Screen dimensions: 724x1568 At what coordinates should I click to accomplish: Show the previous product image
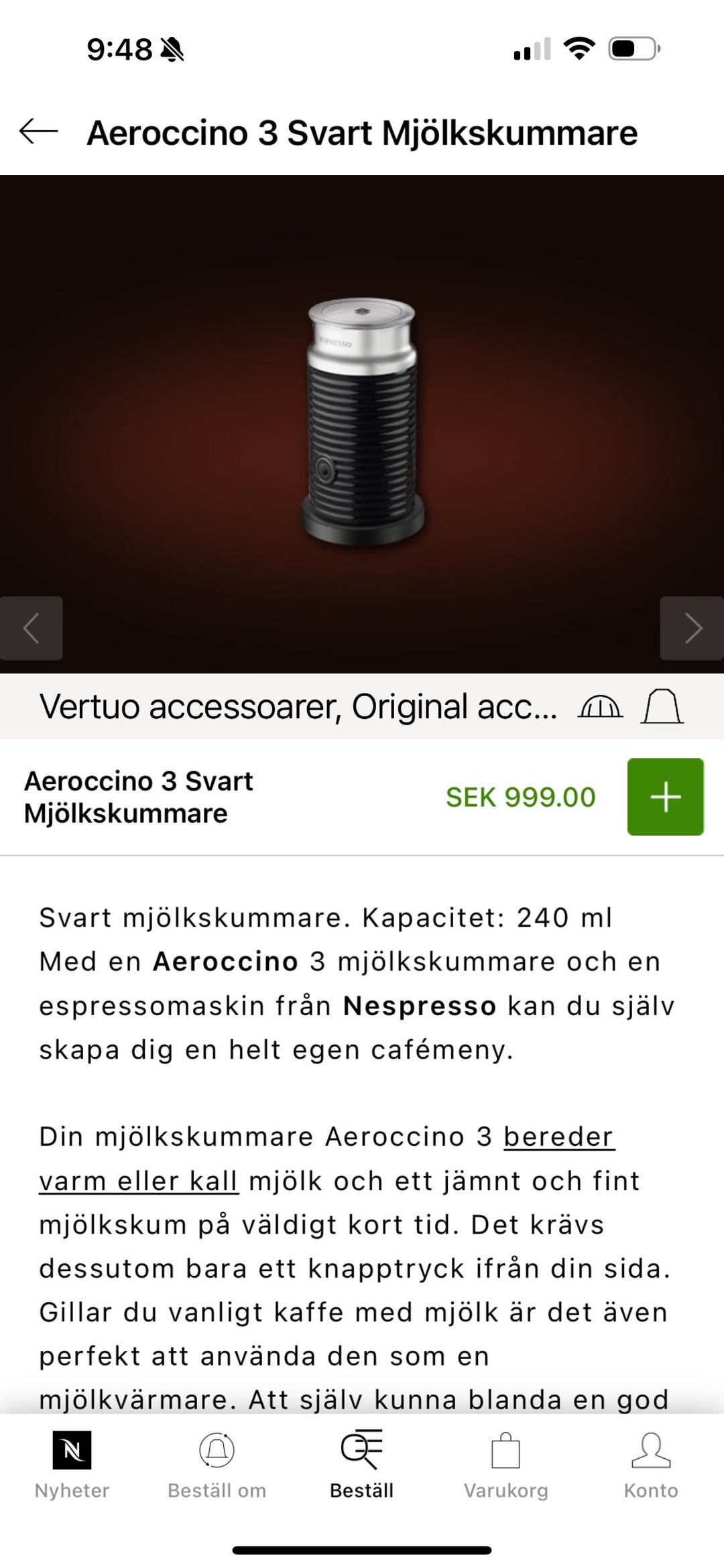(x=32, y=629)
